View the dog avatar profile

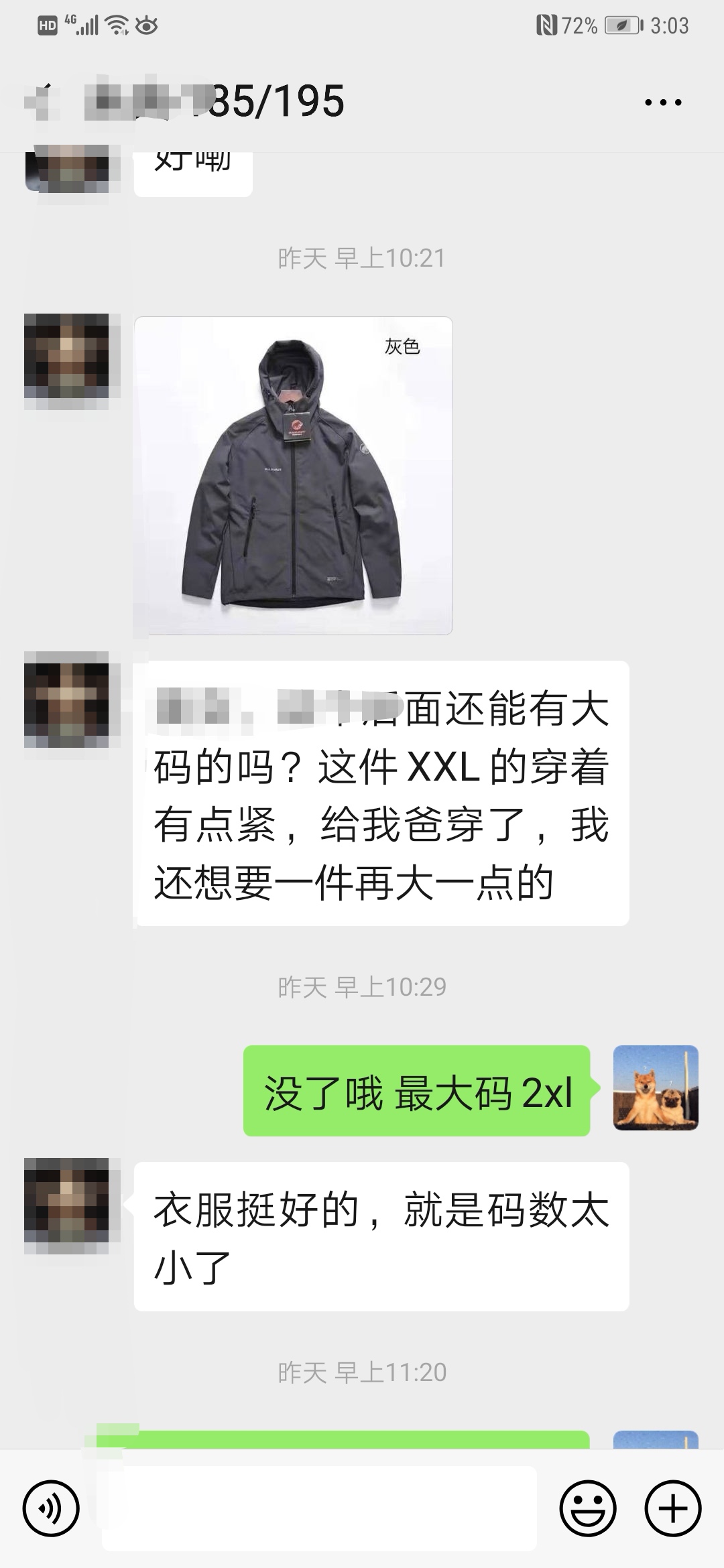[656, 1088]
